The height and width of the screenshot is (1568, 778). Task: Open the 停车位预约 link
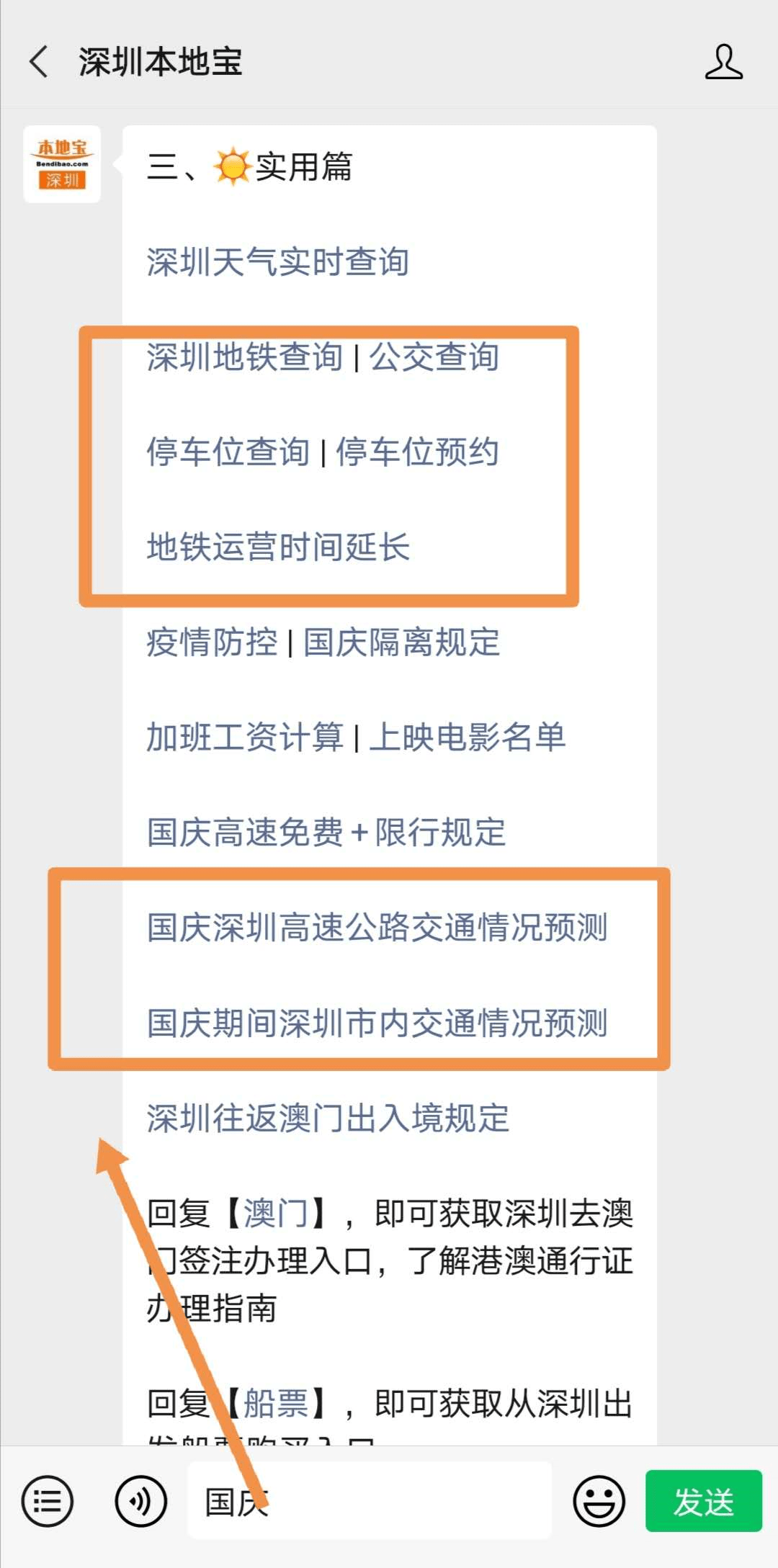tap(417, 452)
